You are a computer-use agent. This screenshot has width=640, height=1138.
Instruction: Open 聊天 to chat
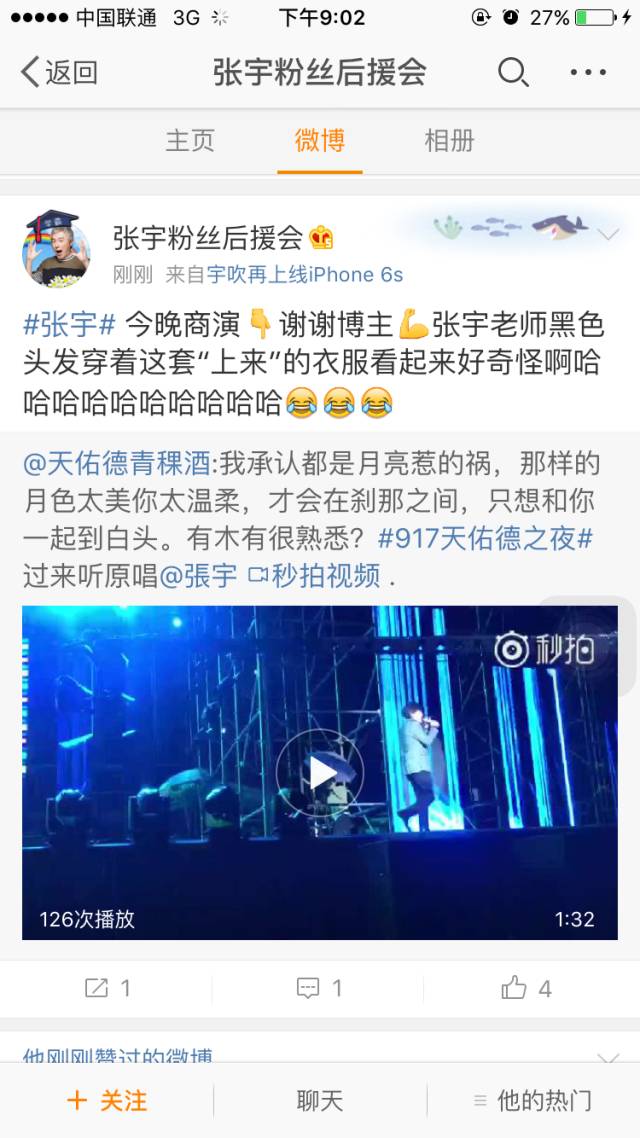[x=320, y=1101]
